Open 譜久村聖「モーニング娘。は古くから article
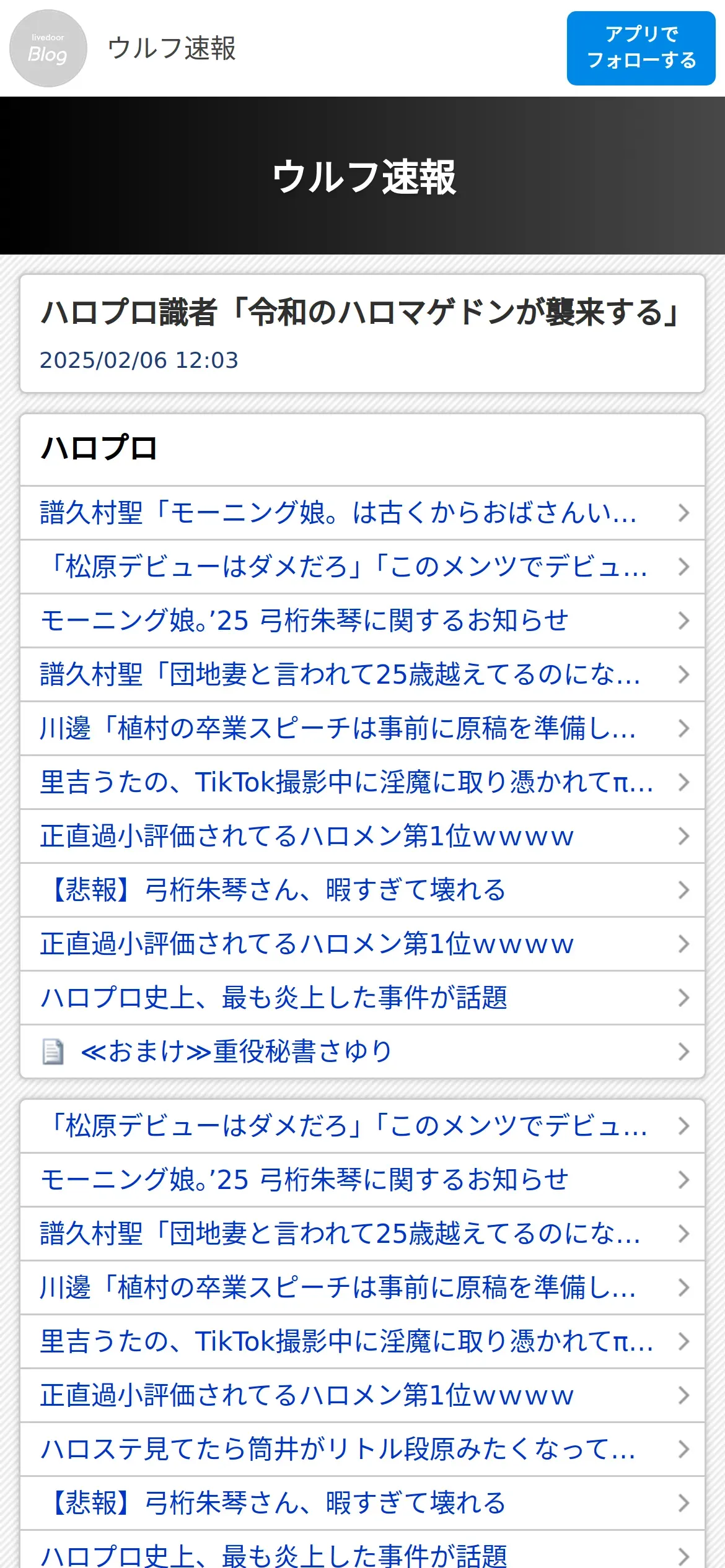The height and width of the screenshot is (1568, 725). 338,513
